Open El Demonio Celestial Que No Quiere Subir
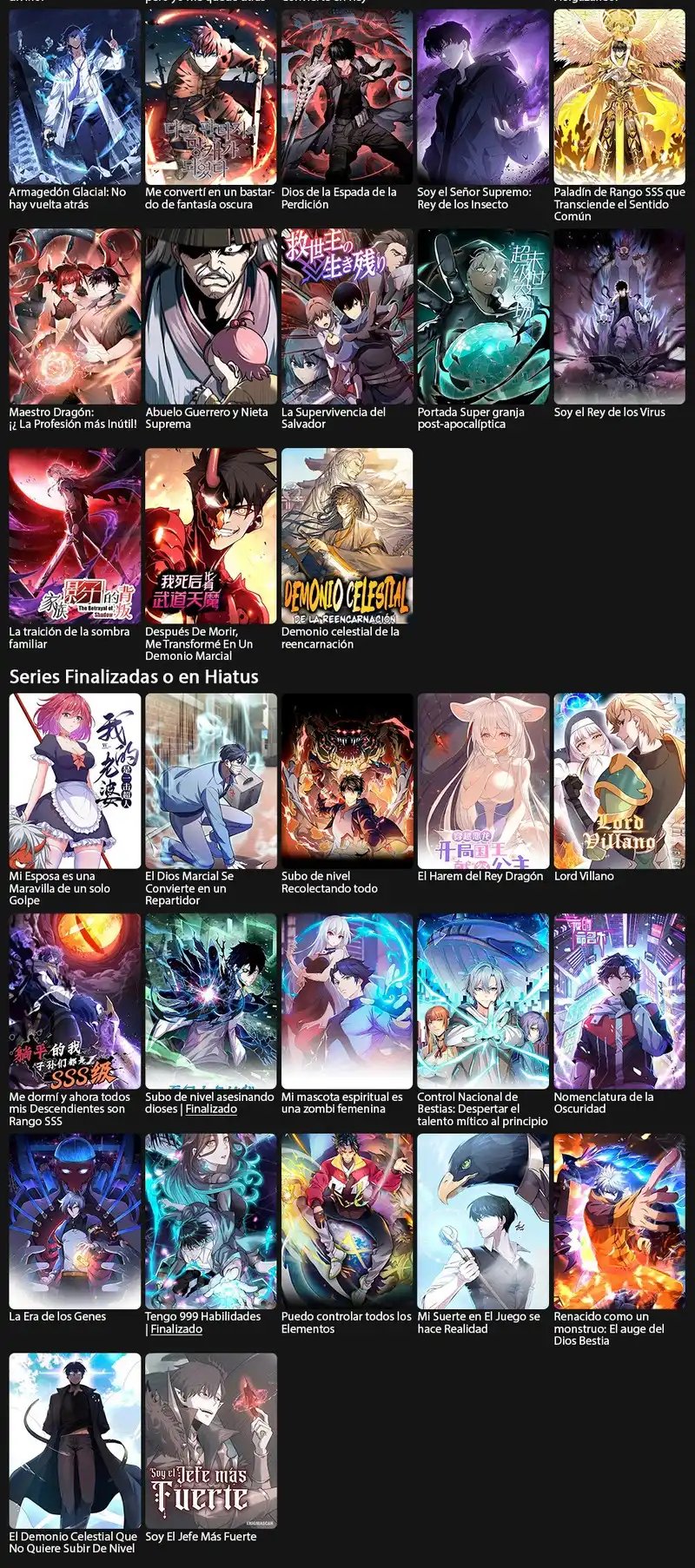This screenshot has height=1568, width=695. pyautogui.click(x=75, y=1440)
